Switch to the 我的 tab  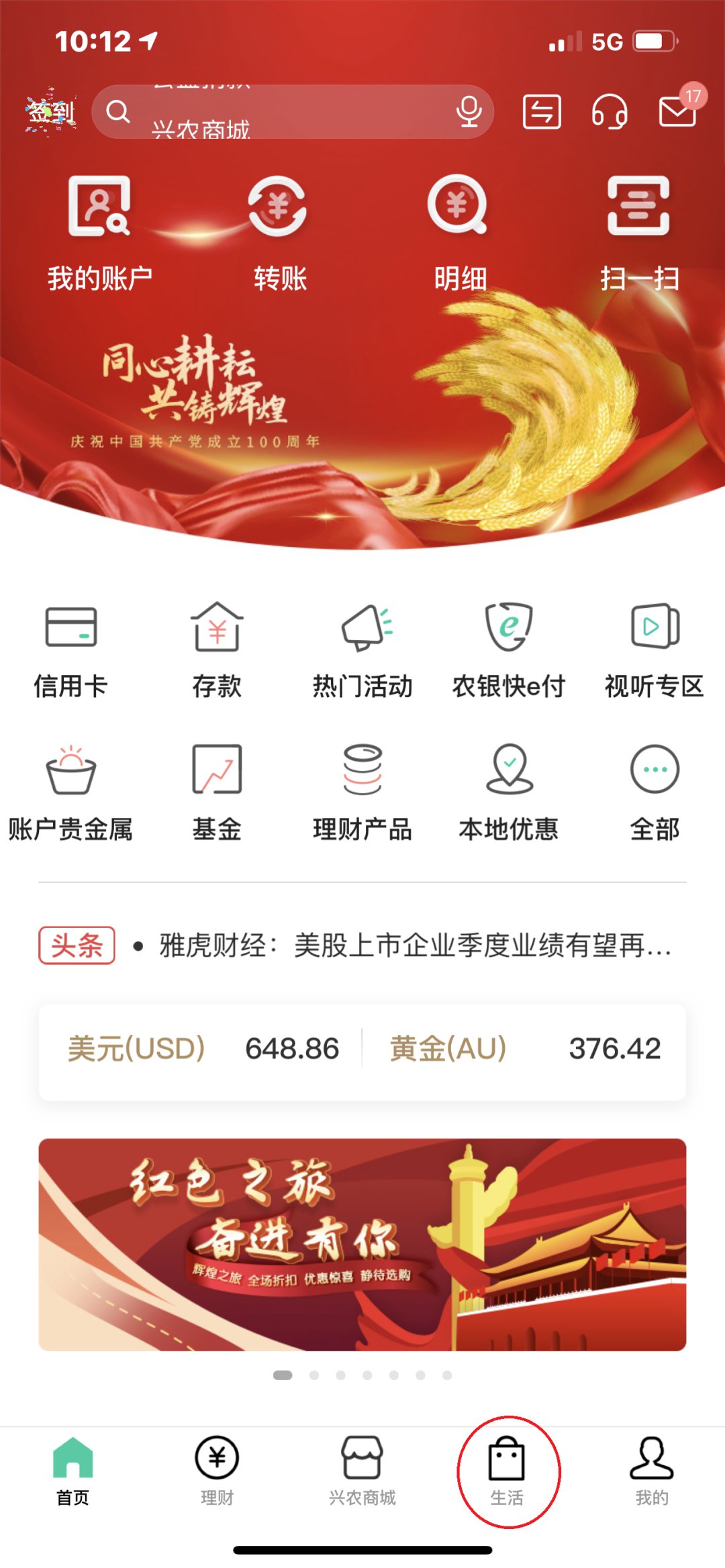652,1471
